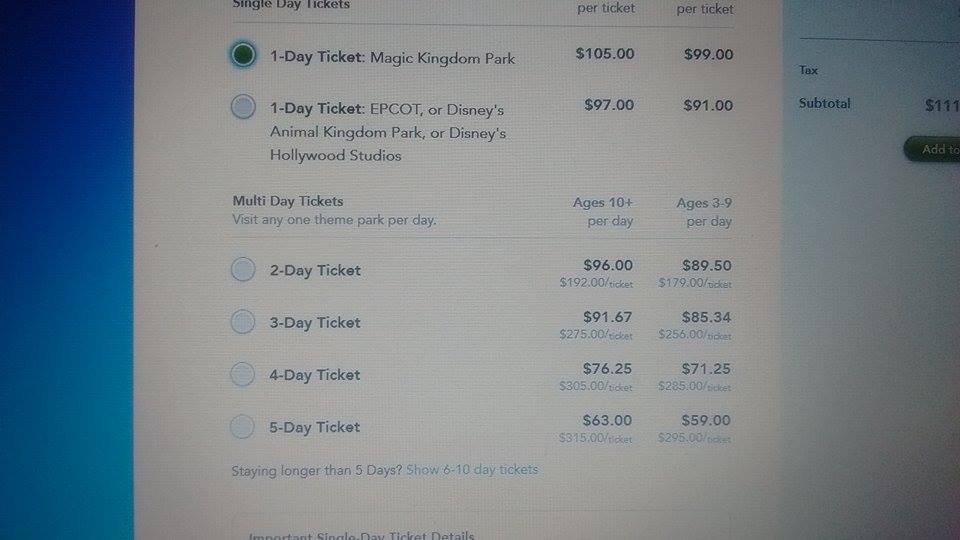Show 6-10 day tickets link
Viewport: 960px width, 540px height.
[x=472, y=469]
